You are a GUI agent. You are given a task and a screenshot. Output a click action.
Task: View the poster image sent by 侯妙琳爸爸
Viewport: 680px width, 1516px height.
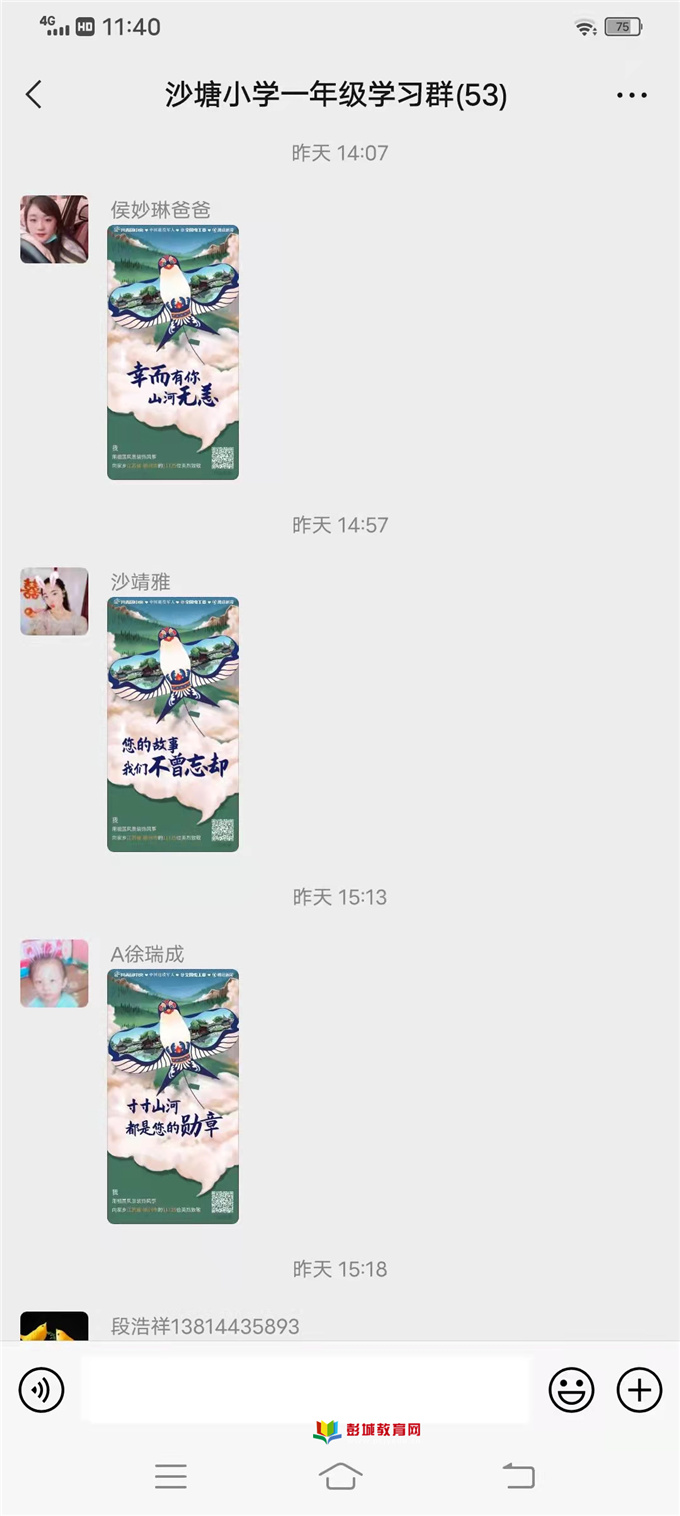[x=173, y=352]
